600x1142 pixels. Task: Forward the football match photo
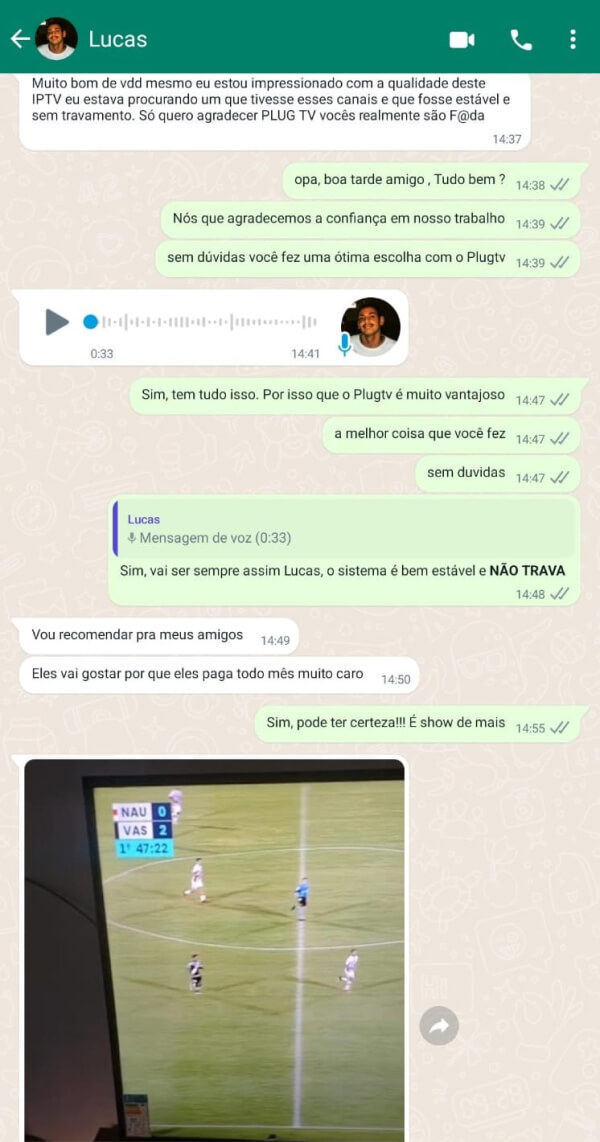click(x=439, y=1025)
